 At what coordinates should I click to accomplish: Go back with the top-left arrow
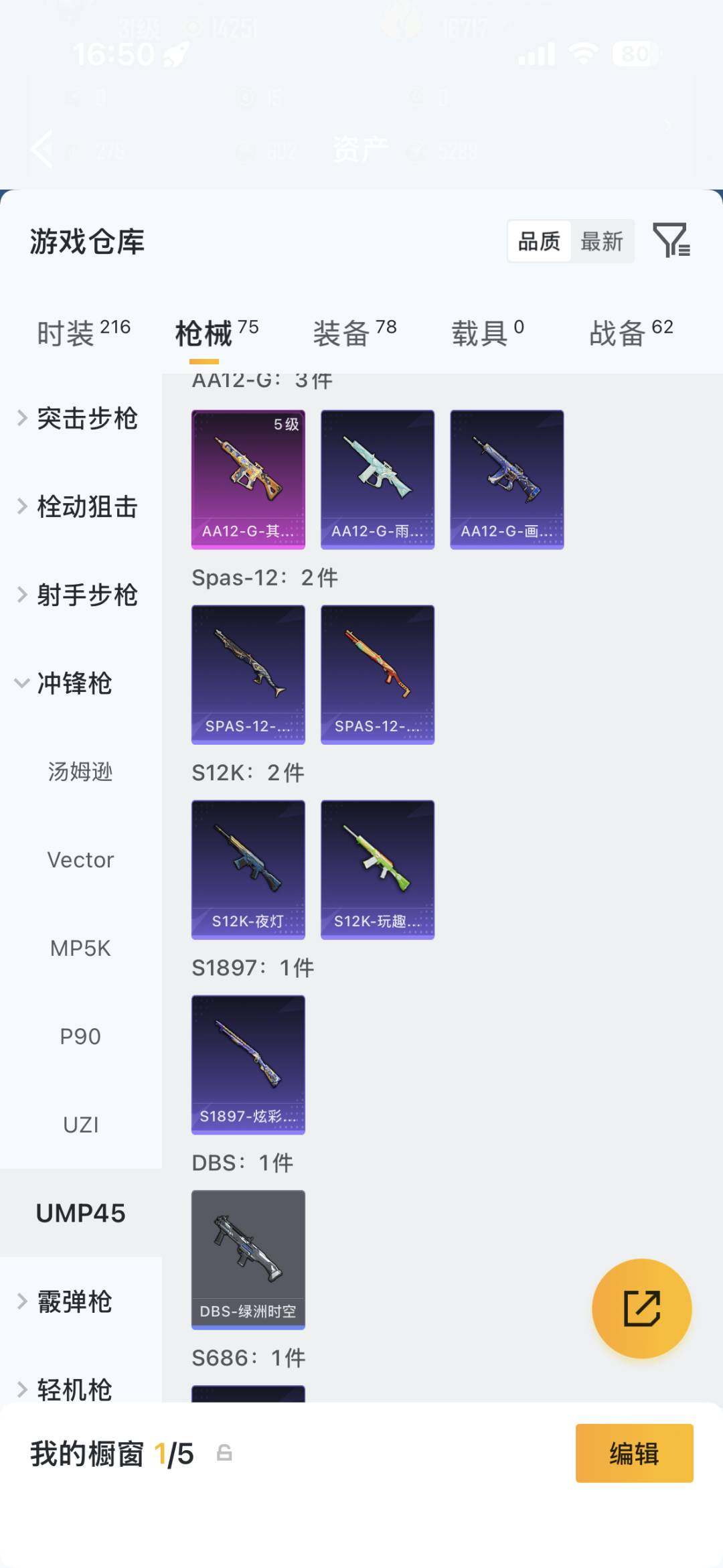click(x=42, y=149)
